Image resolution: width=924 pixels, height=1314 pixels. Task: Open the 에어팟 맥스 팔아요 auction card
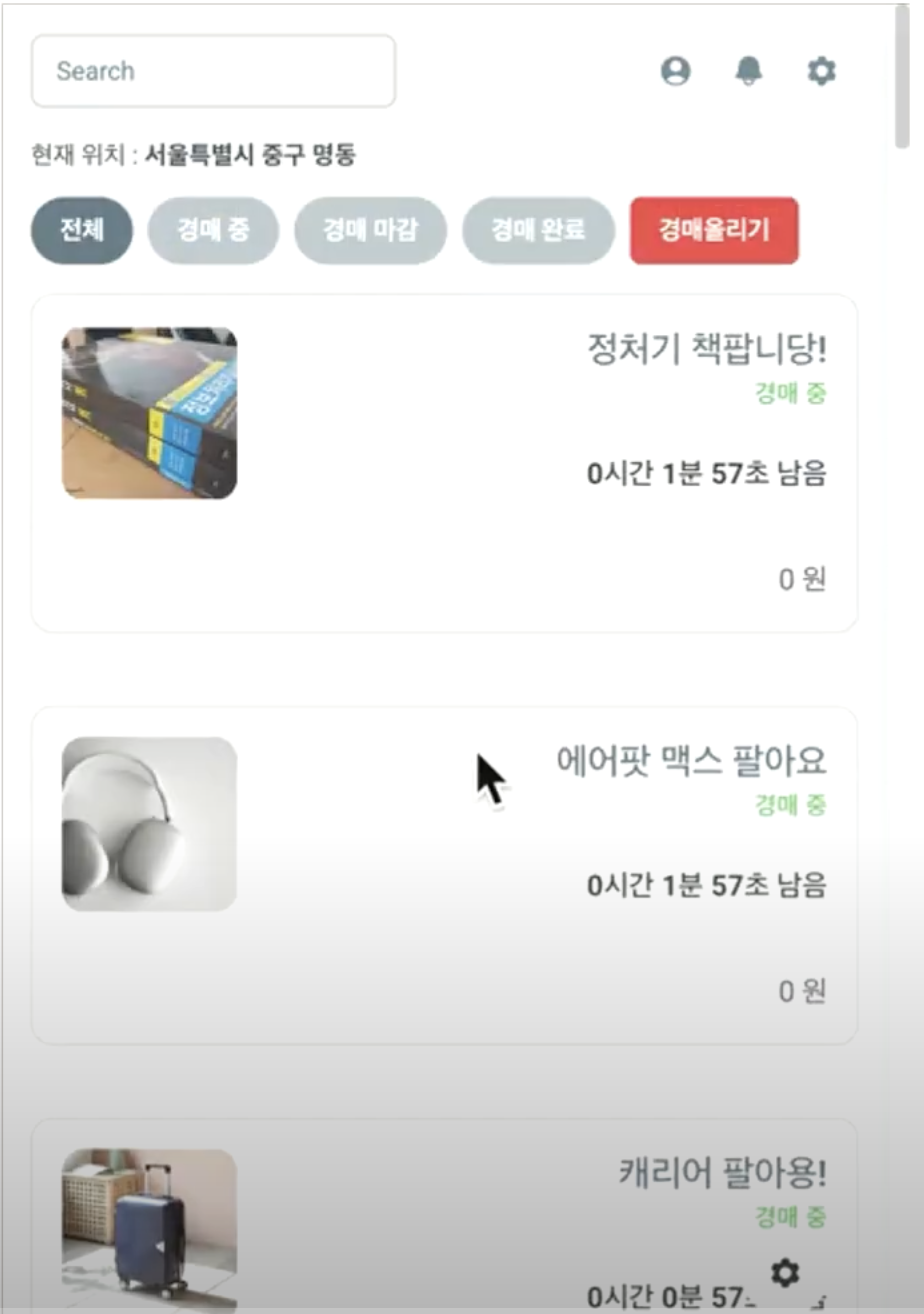click(444, 875)
